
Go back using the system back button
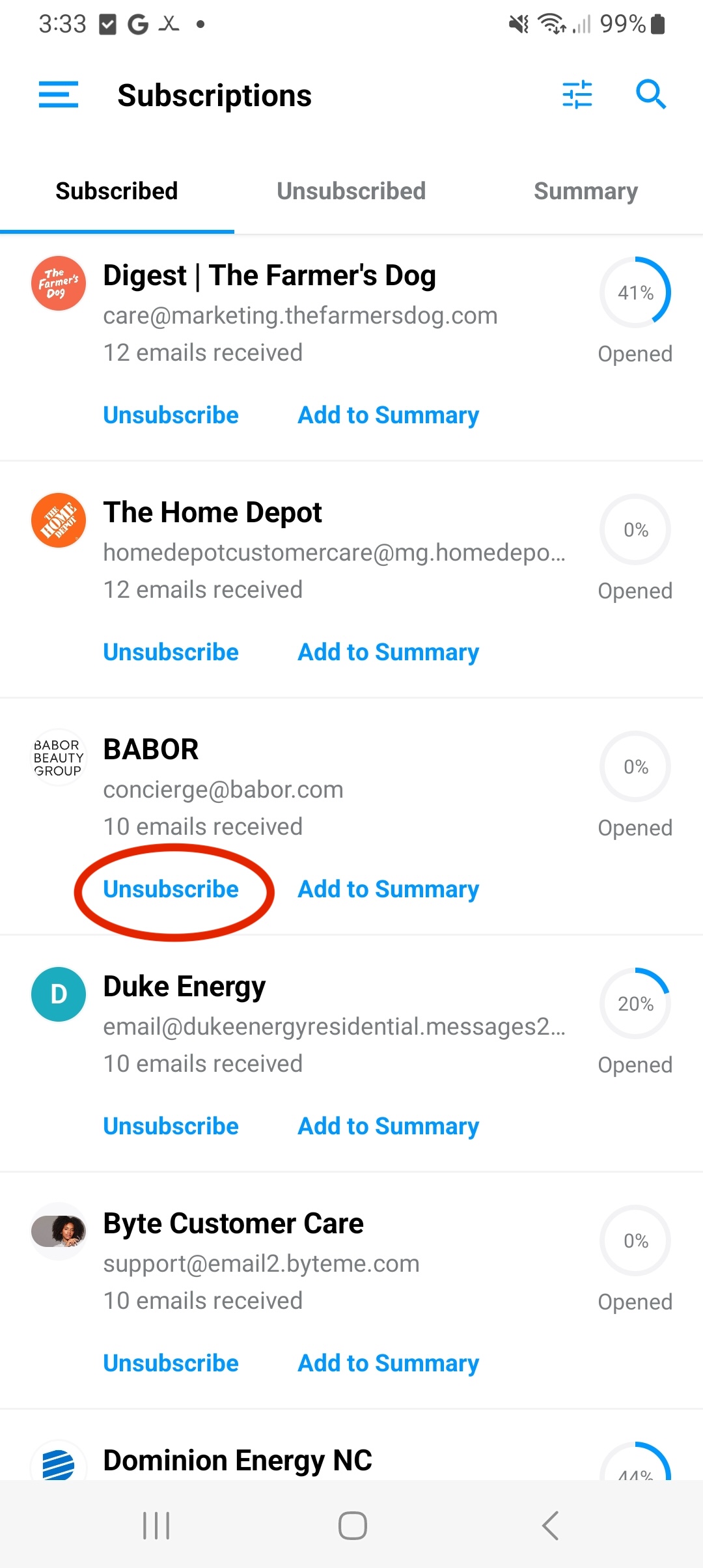pos(550,1525)
